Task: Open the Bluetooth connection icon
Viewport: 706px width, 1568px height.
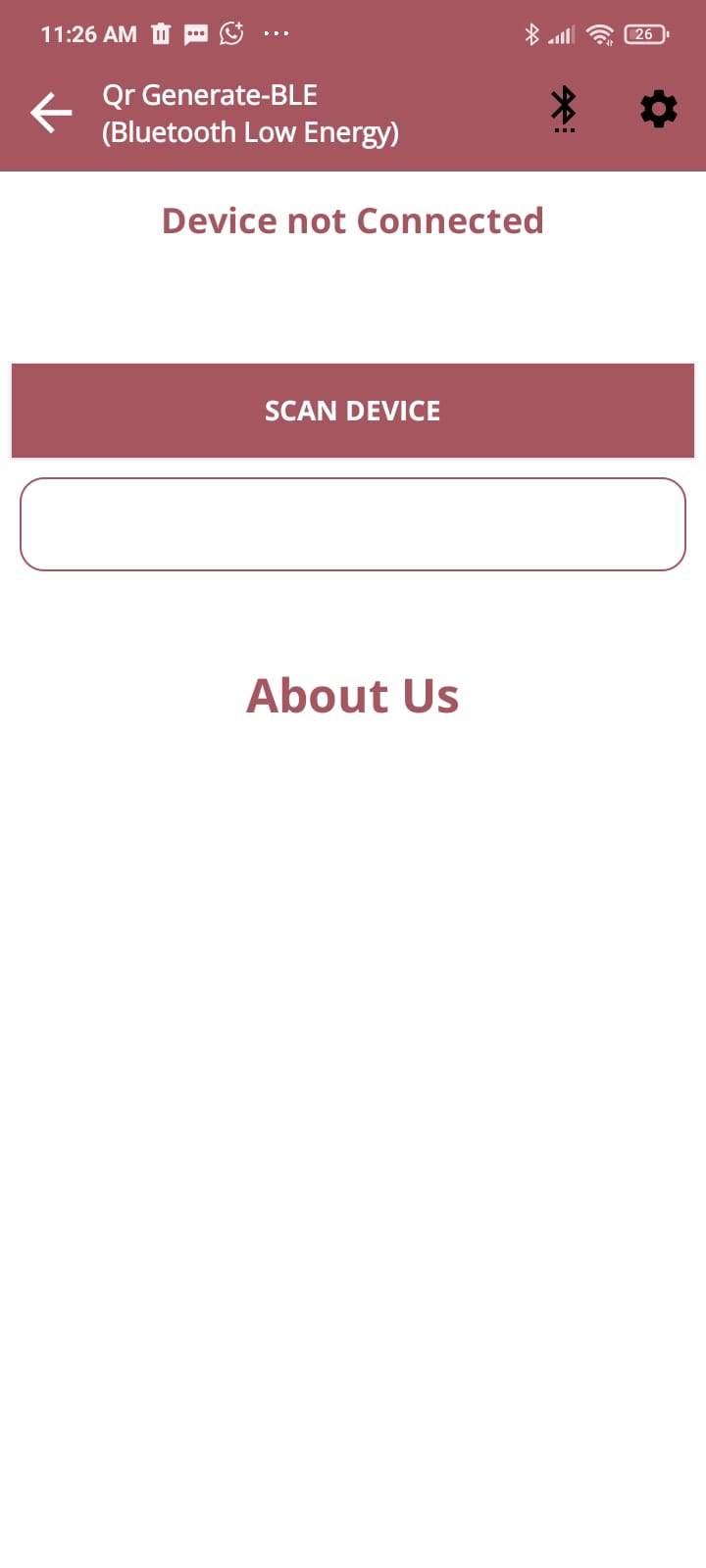Action: [x=564, y=109]
